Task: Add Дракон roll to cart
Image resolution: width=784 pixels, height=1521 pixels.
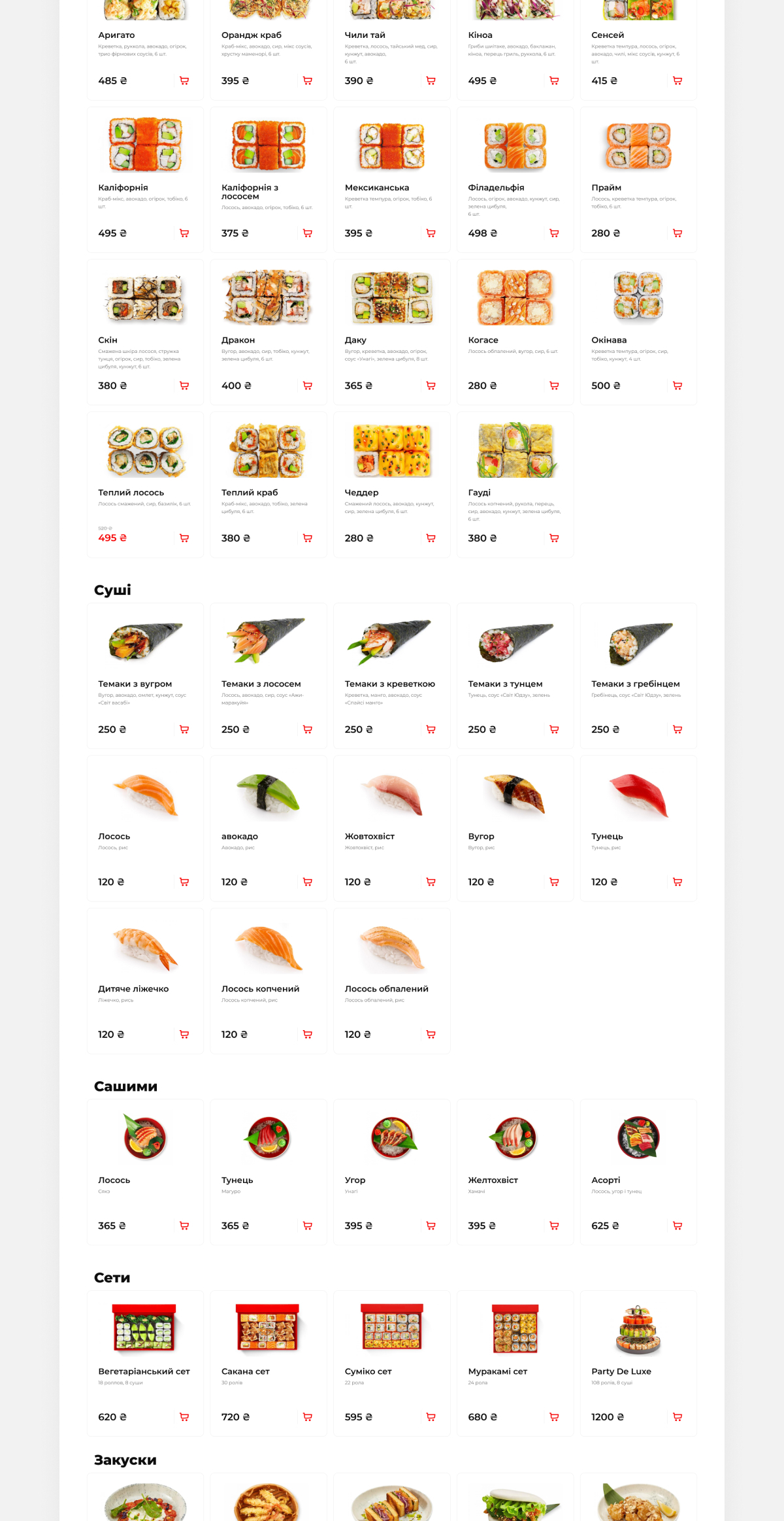Action: click(x=308, y=386)
